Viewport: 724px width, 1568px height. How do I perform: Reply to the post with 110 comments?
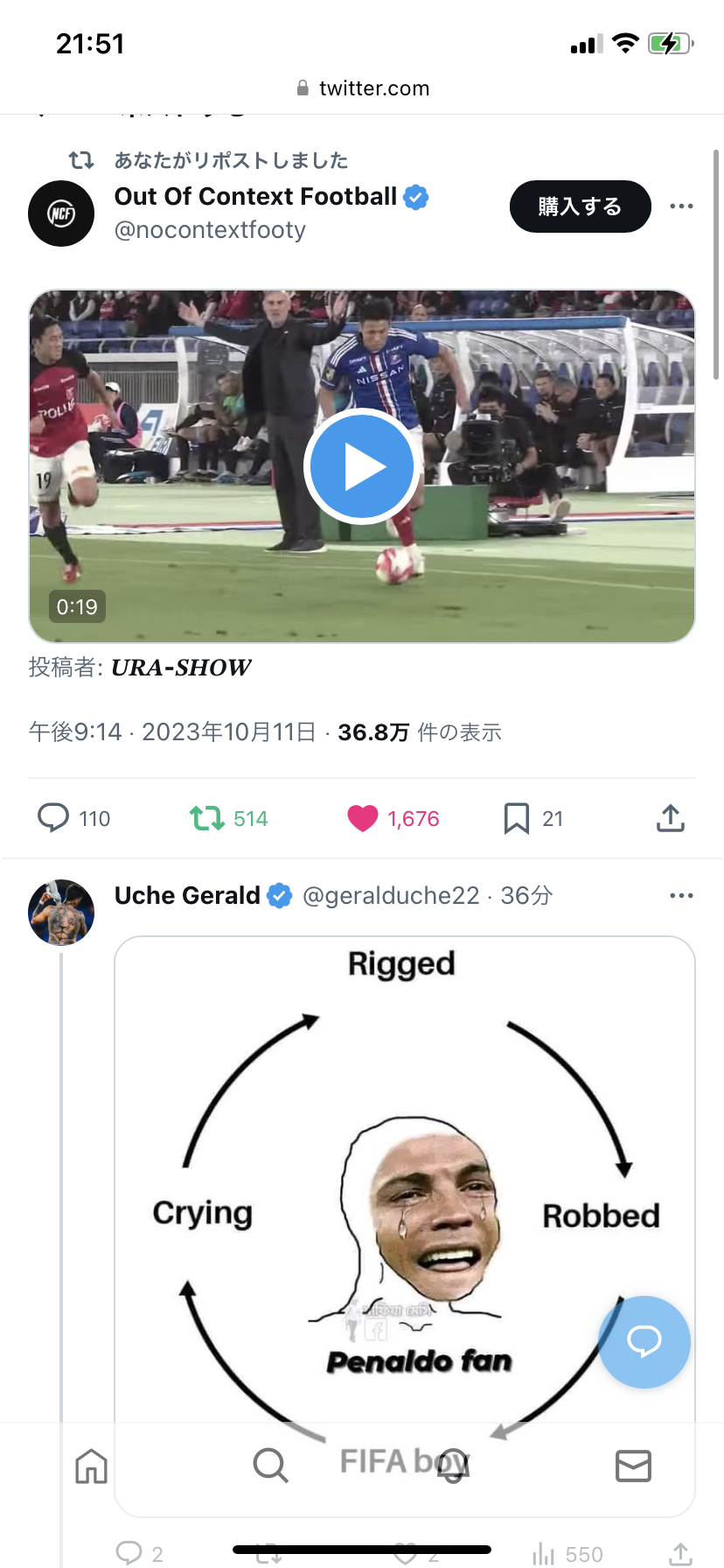[x=54, y=818]
